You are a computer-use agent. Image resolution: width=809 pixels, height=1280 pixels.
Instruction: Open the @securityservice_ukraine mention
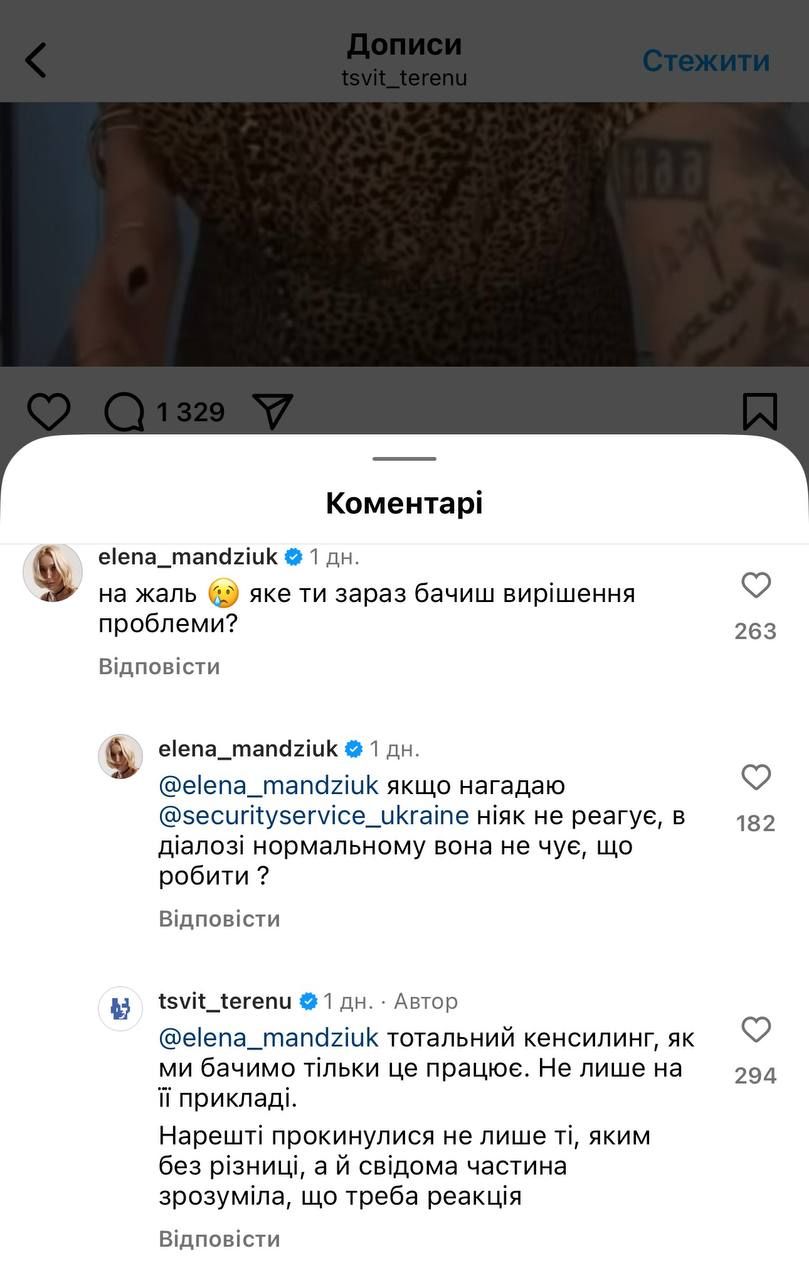(x=313, y=815)
